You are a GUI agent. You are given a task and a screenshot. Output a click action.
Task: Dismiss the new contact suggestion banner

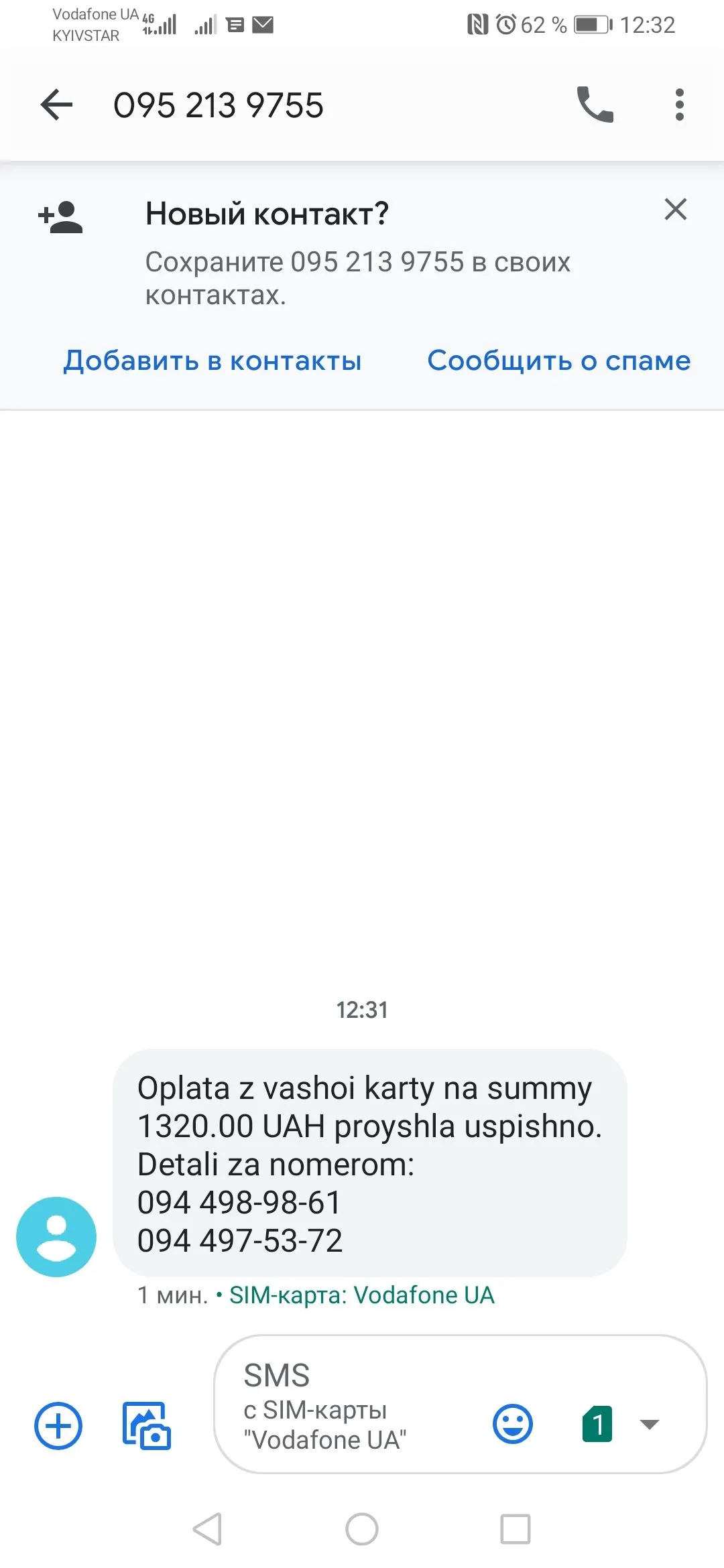[675, 209]
